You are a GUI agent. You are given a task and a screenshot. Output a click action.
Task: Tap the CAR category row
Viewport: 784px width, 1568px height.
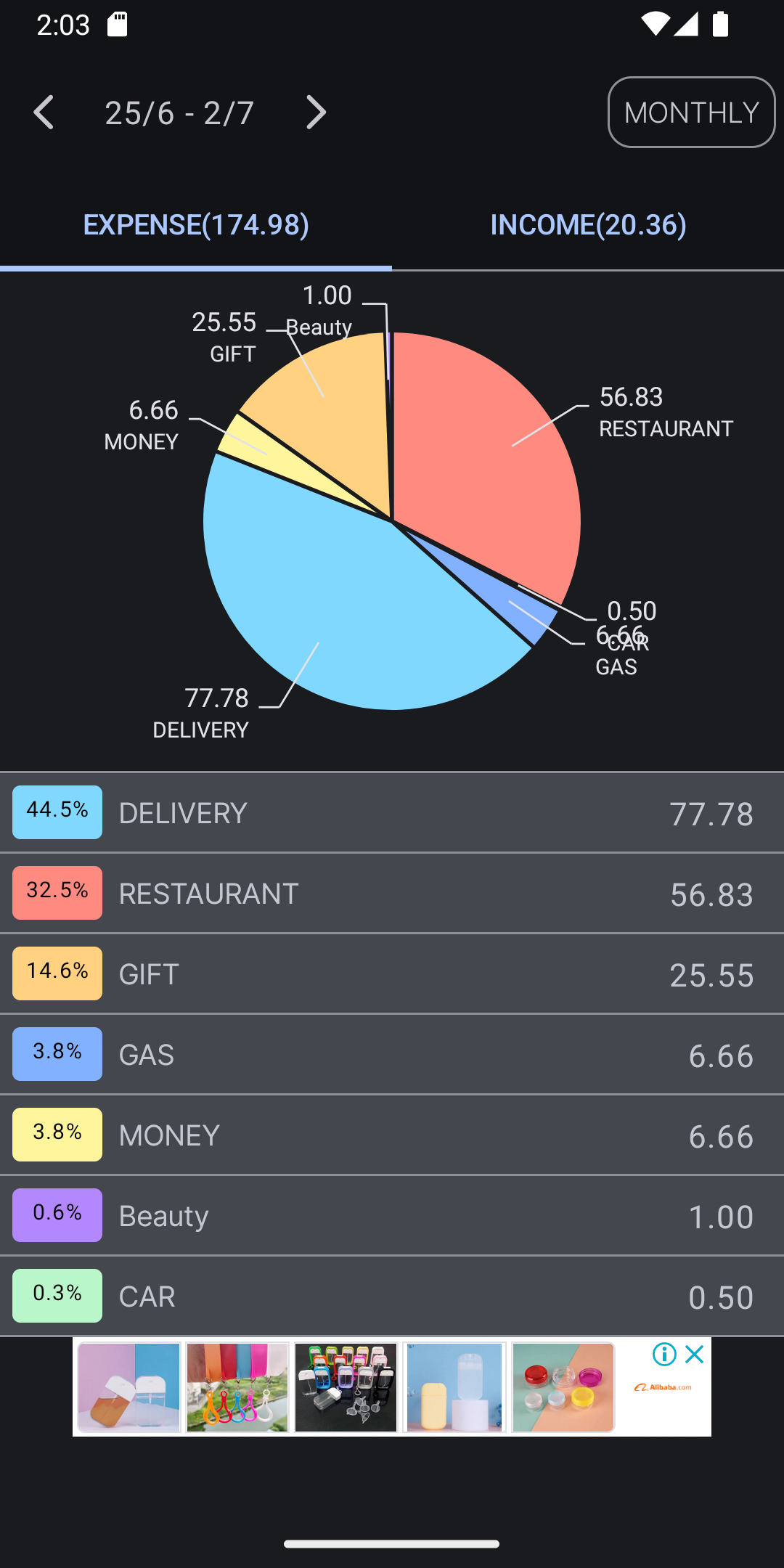click(x=392, y=1295)
